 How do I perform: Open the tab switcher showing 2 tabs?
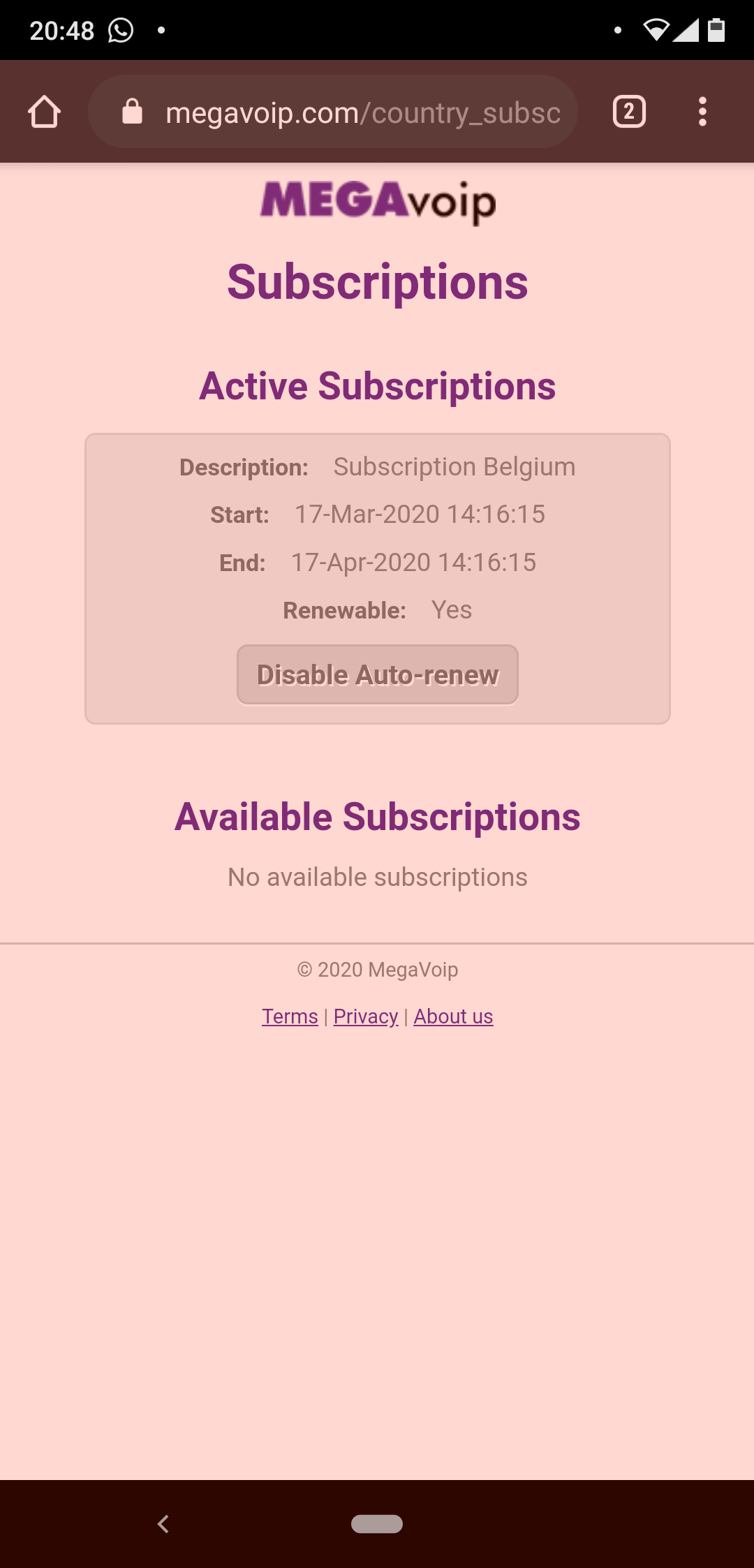[629, 112]
